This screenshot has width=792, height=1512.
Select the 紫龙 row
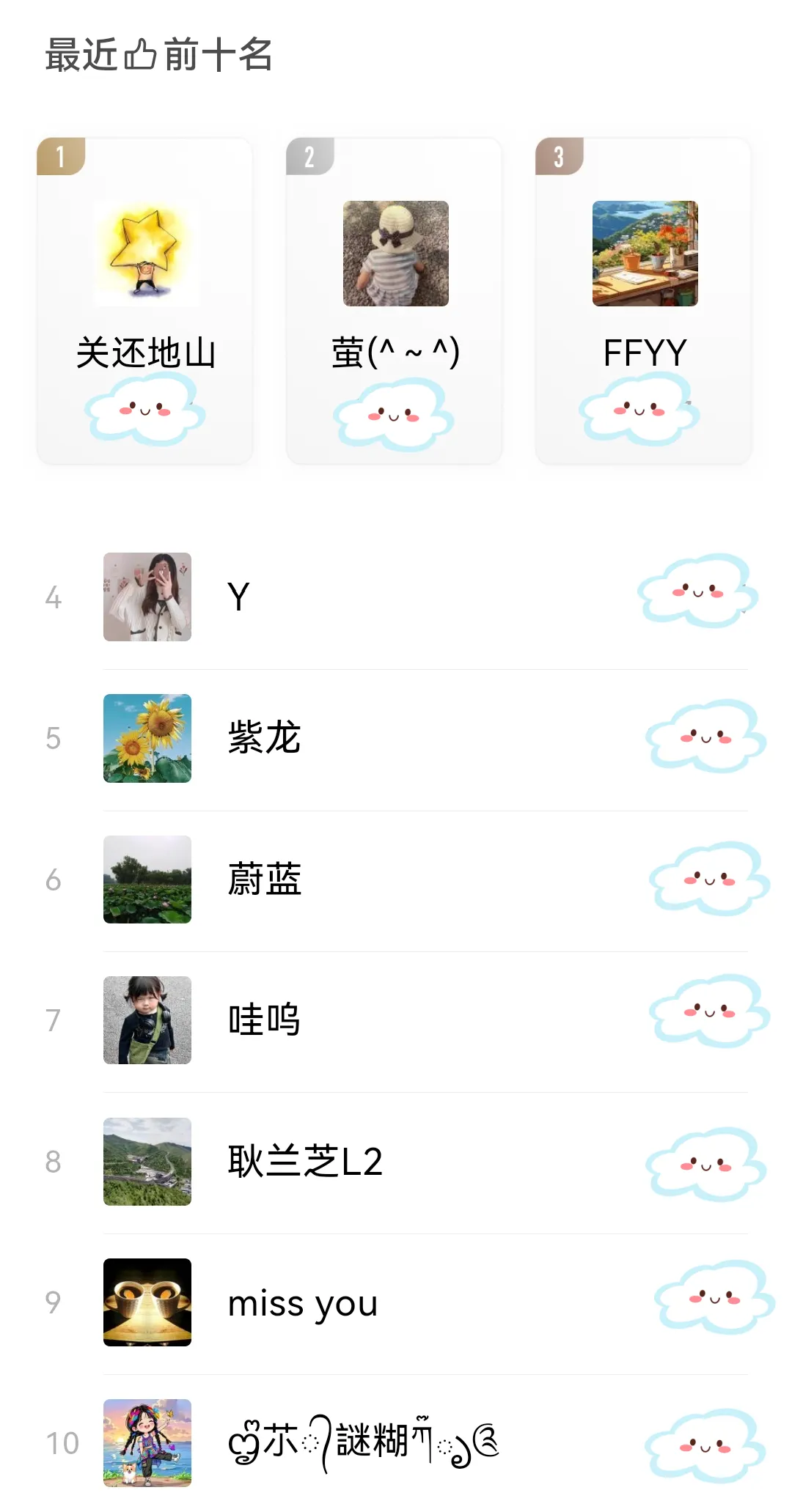click(396, 738)
